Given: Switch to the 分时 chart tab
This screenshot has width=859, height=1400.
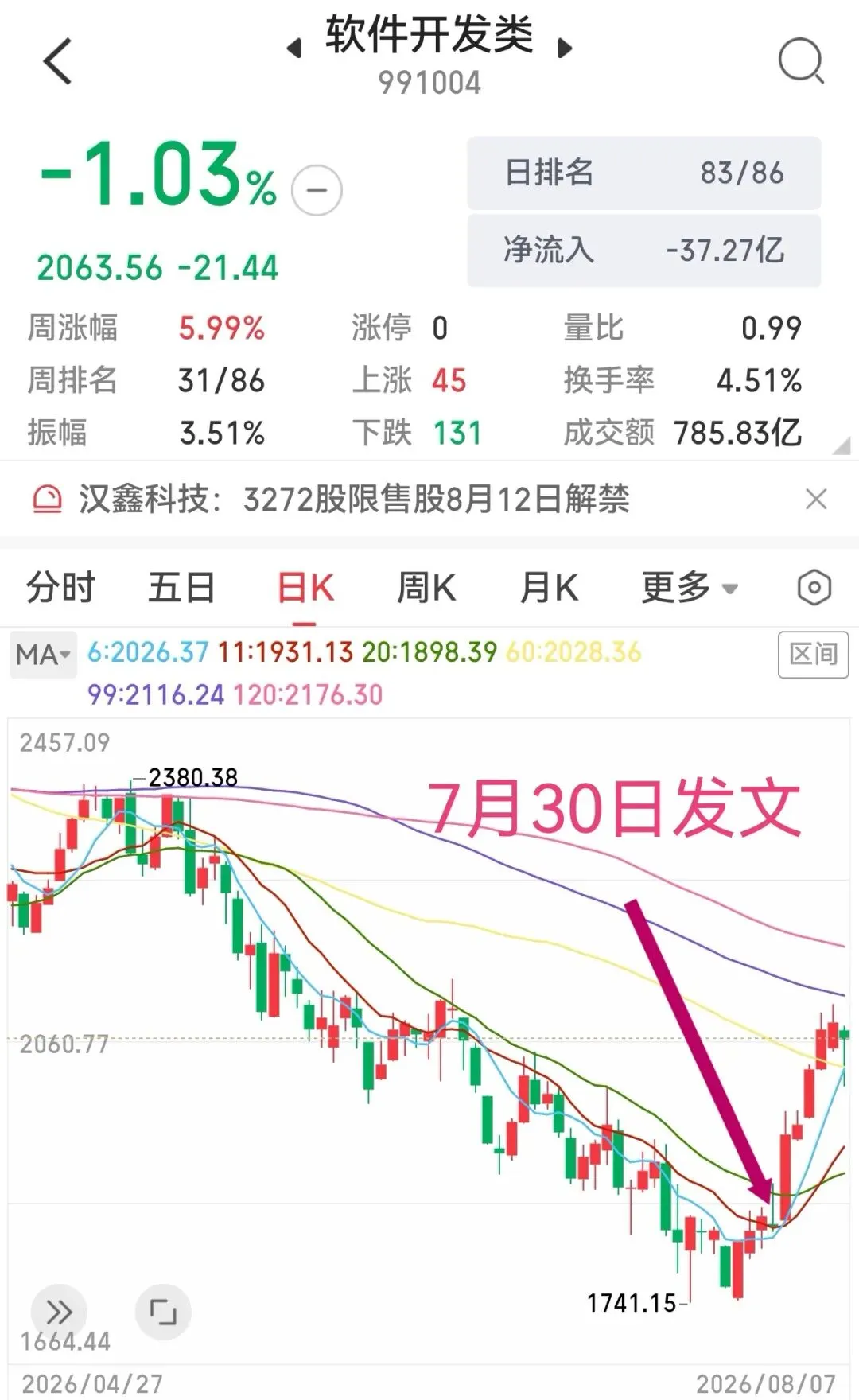Looking at the screenshot, I should 60,588.
